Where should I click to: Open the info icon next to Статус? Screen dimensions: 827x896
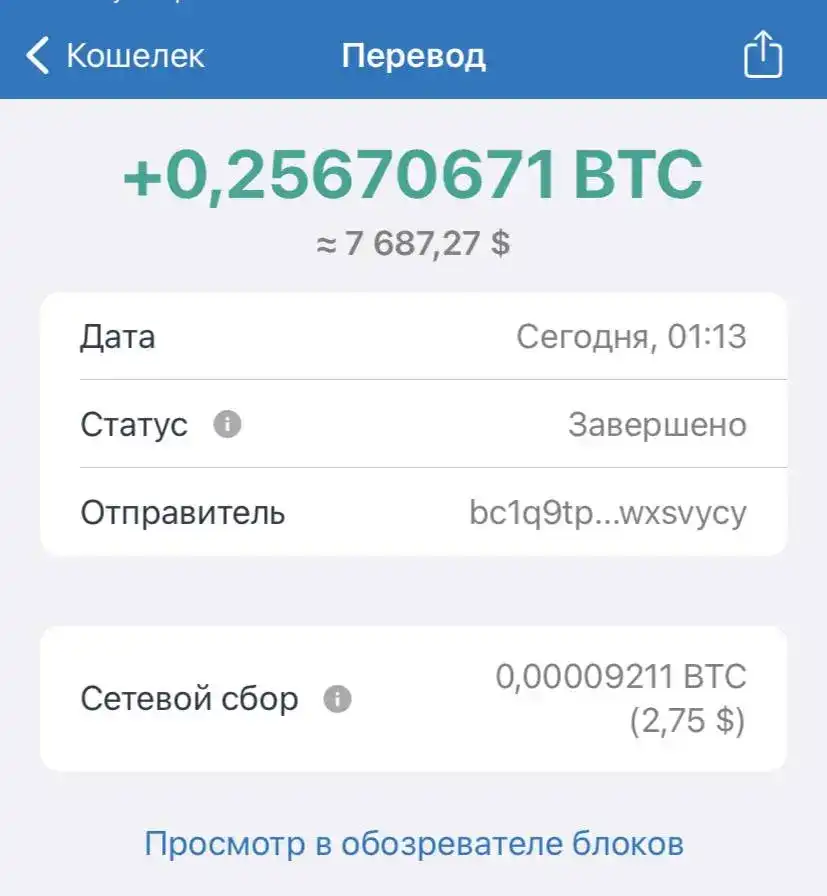tap(228, 425)
